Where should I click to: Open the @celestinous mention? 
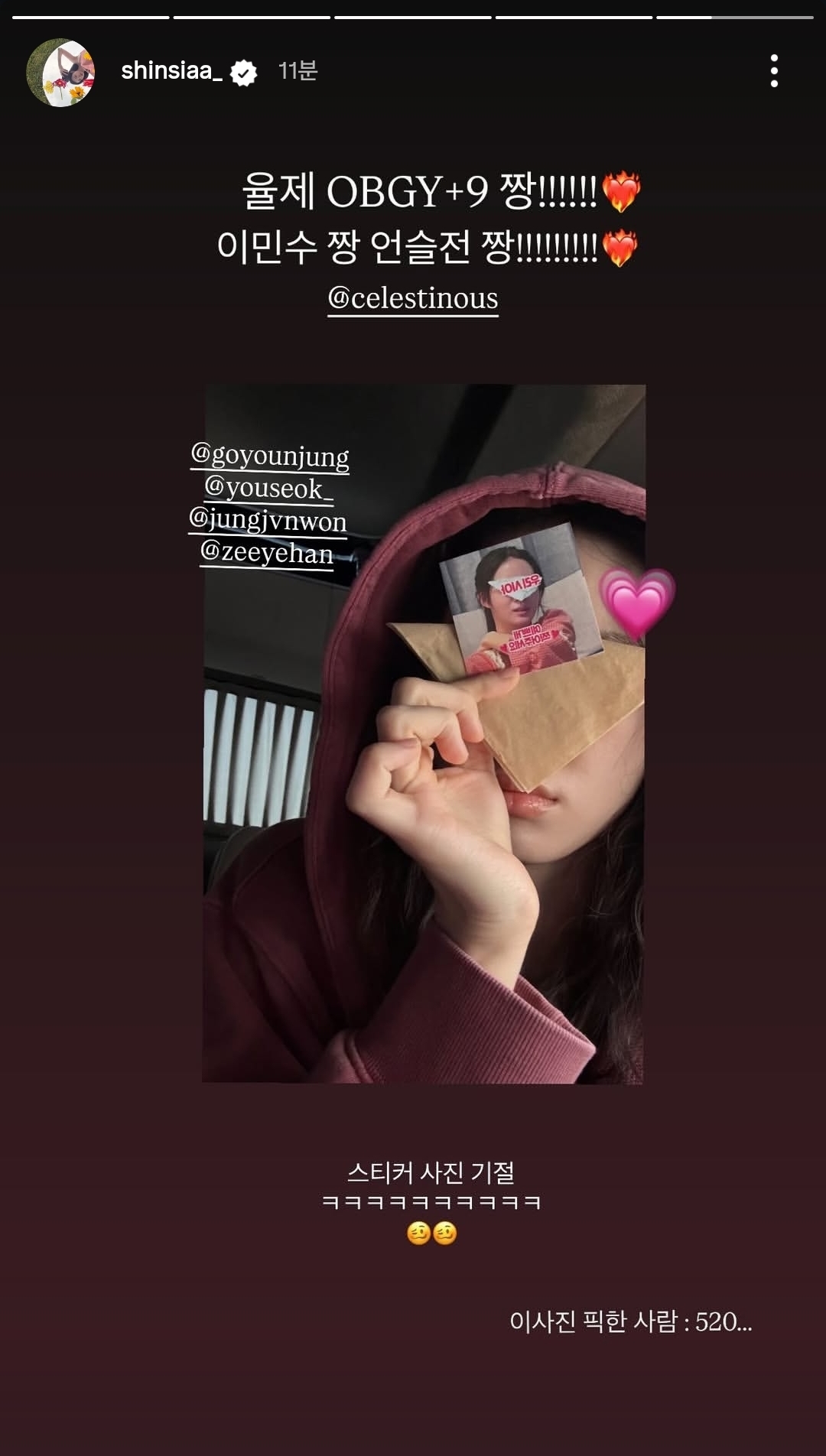tap(413, 297)
